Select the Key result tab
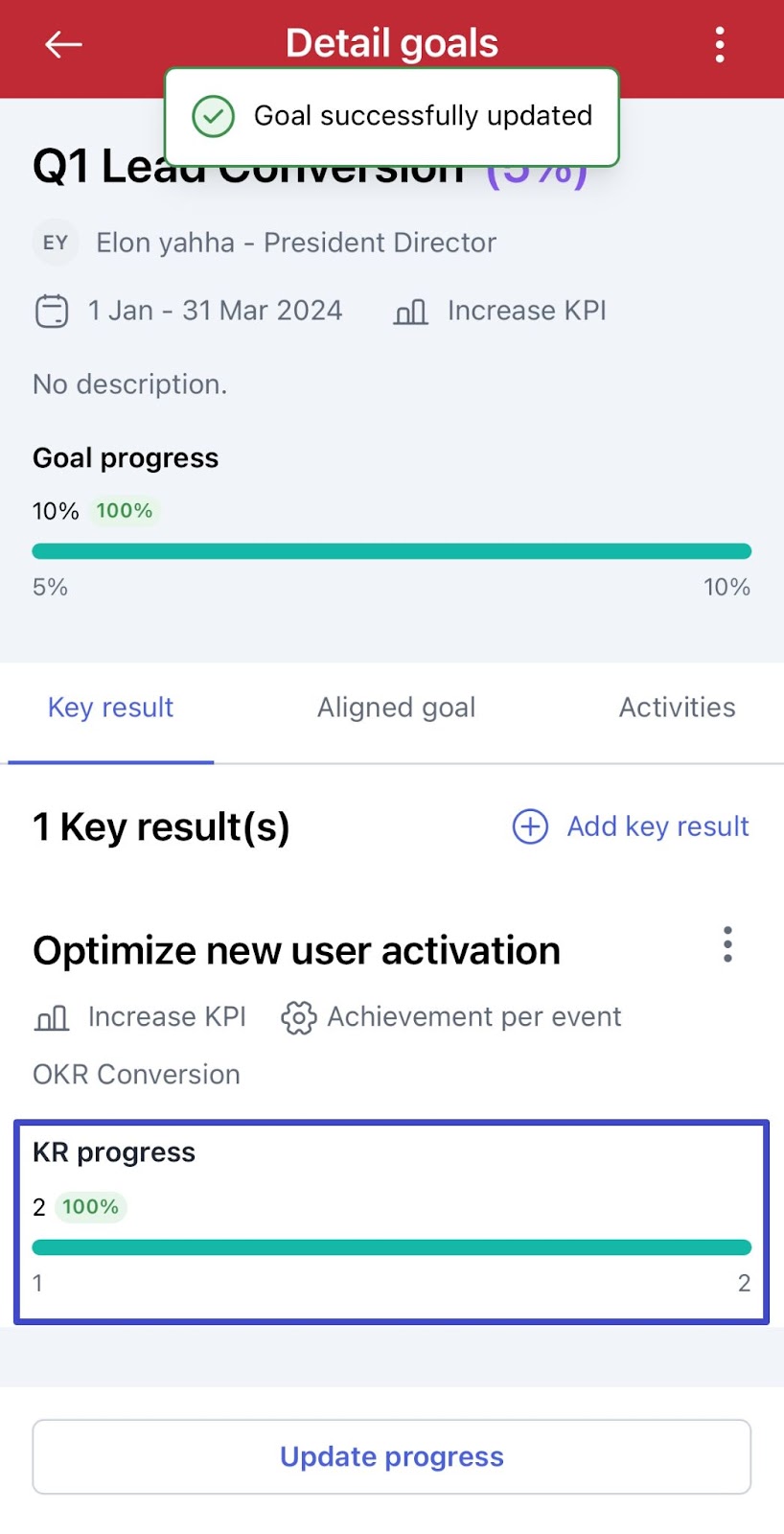The height and width of the screenshot is (1534, 784). click(110, 708)
